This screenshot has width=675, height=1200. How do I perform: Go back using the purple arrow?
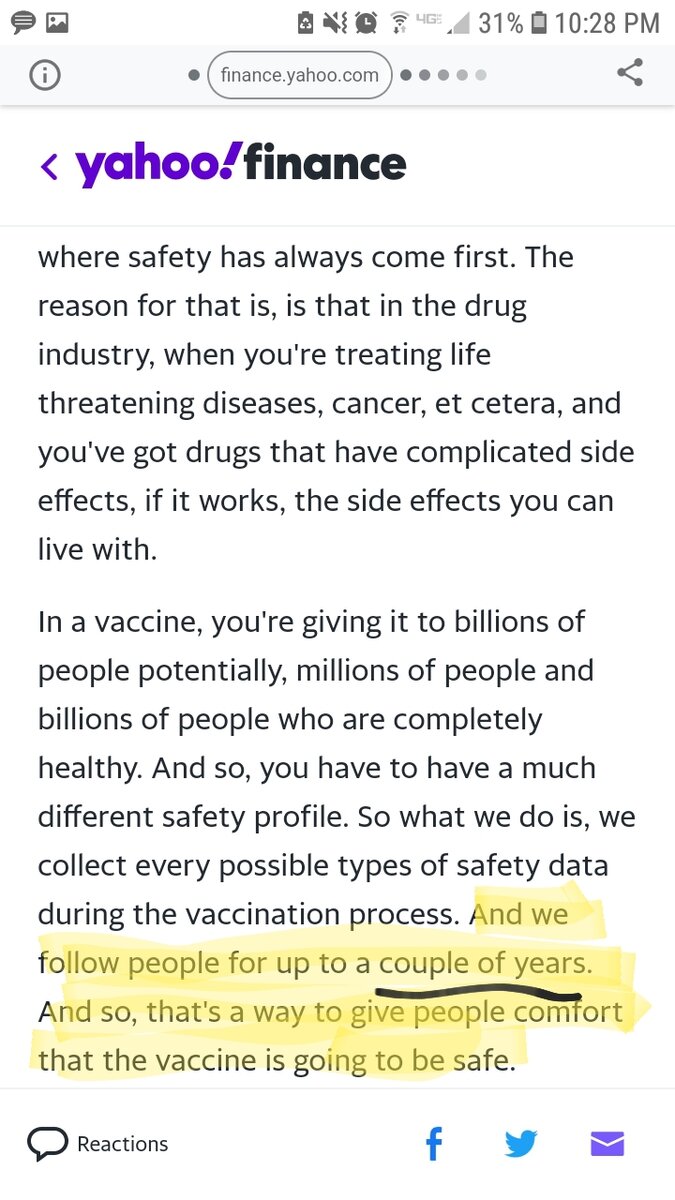pos(49,166)
